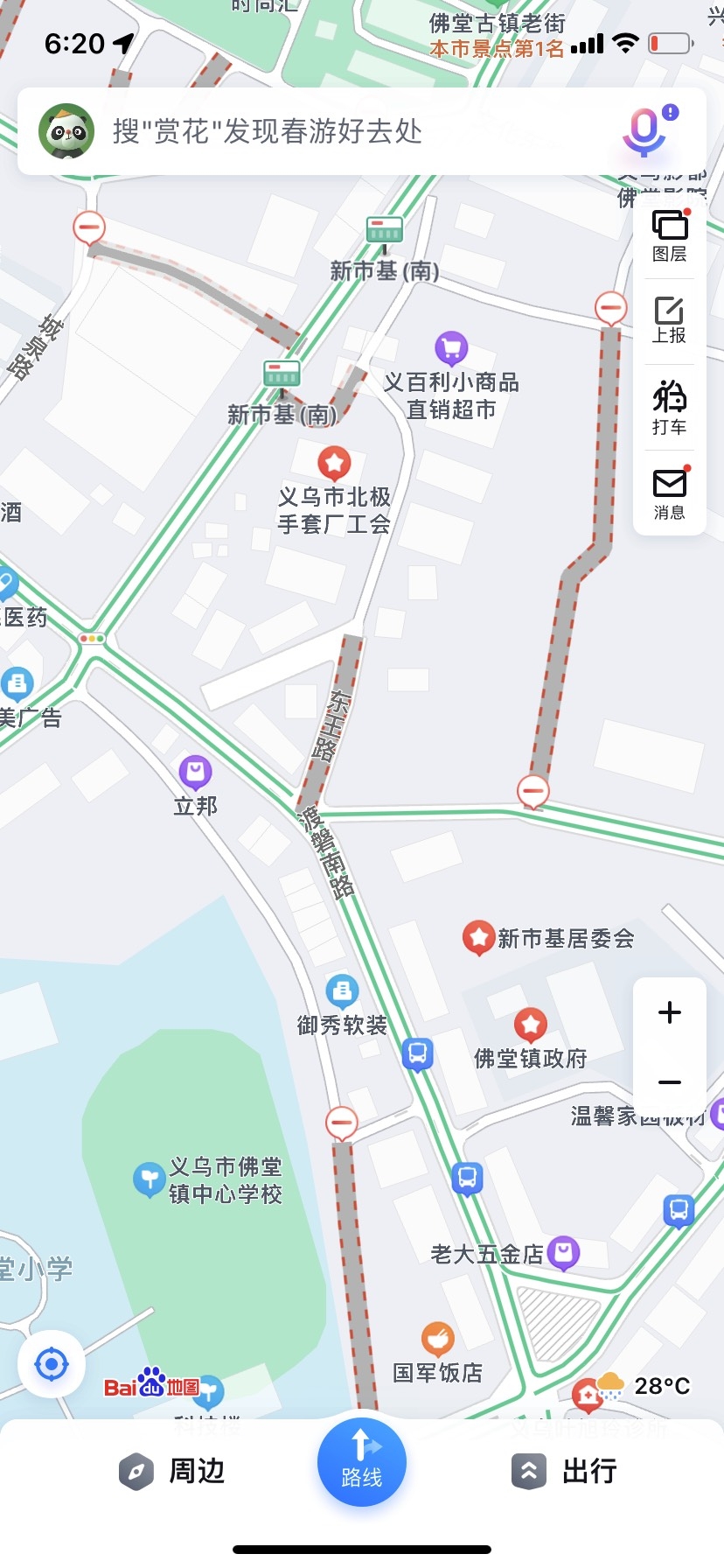The image size is (724, 1568).
Task: Select the 国军饭店 restaurant marker
Action: 438,1339
